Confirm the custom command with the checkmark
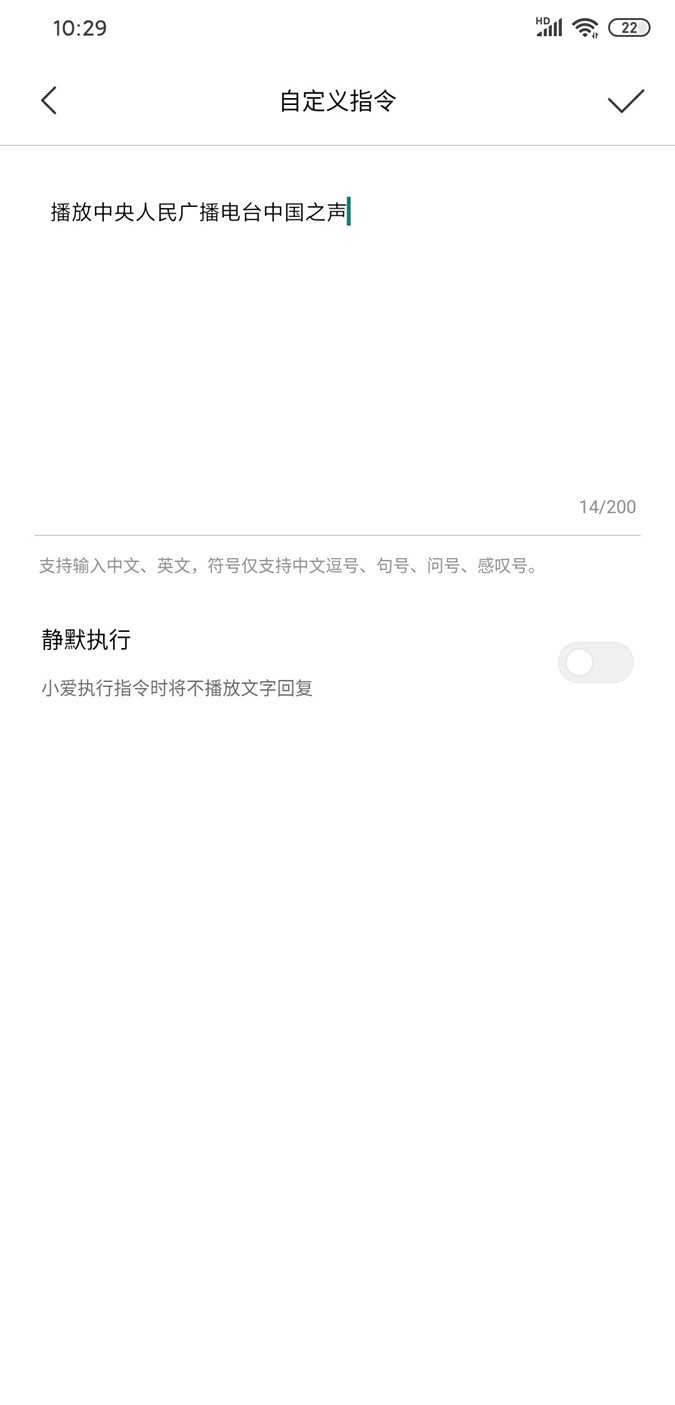The height and width of the screenshot is (1405, 675). [626, 100]
